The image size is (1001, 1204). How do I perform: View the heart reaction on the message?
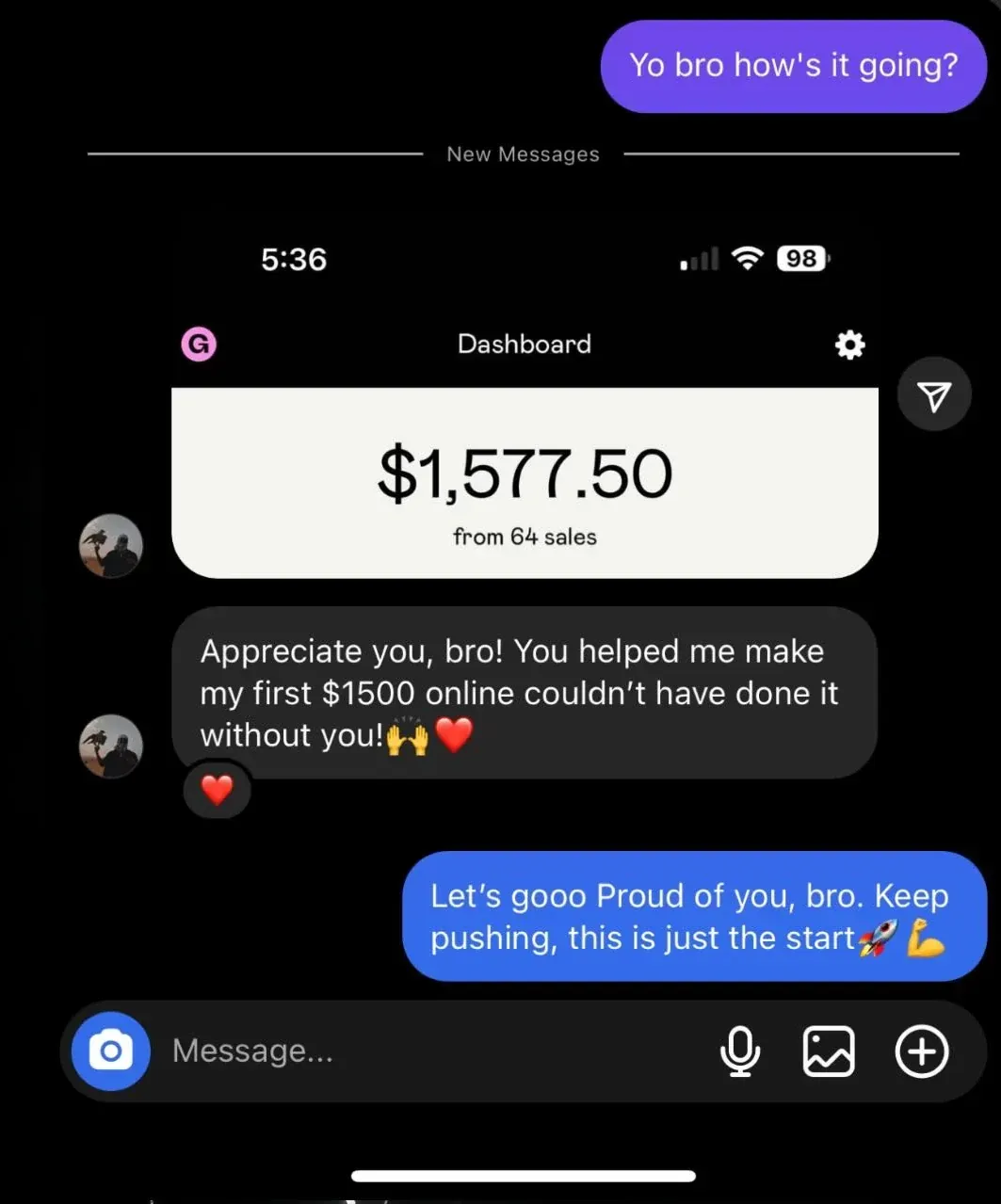[x=218, y=789]
